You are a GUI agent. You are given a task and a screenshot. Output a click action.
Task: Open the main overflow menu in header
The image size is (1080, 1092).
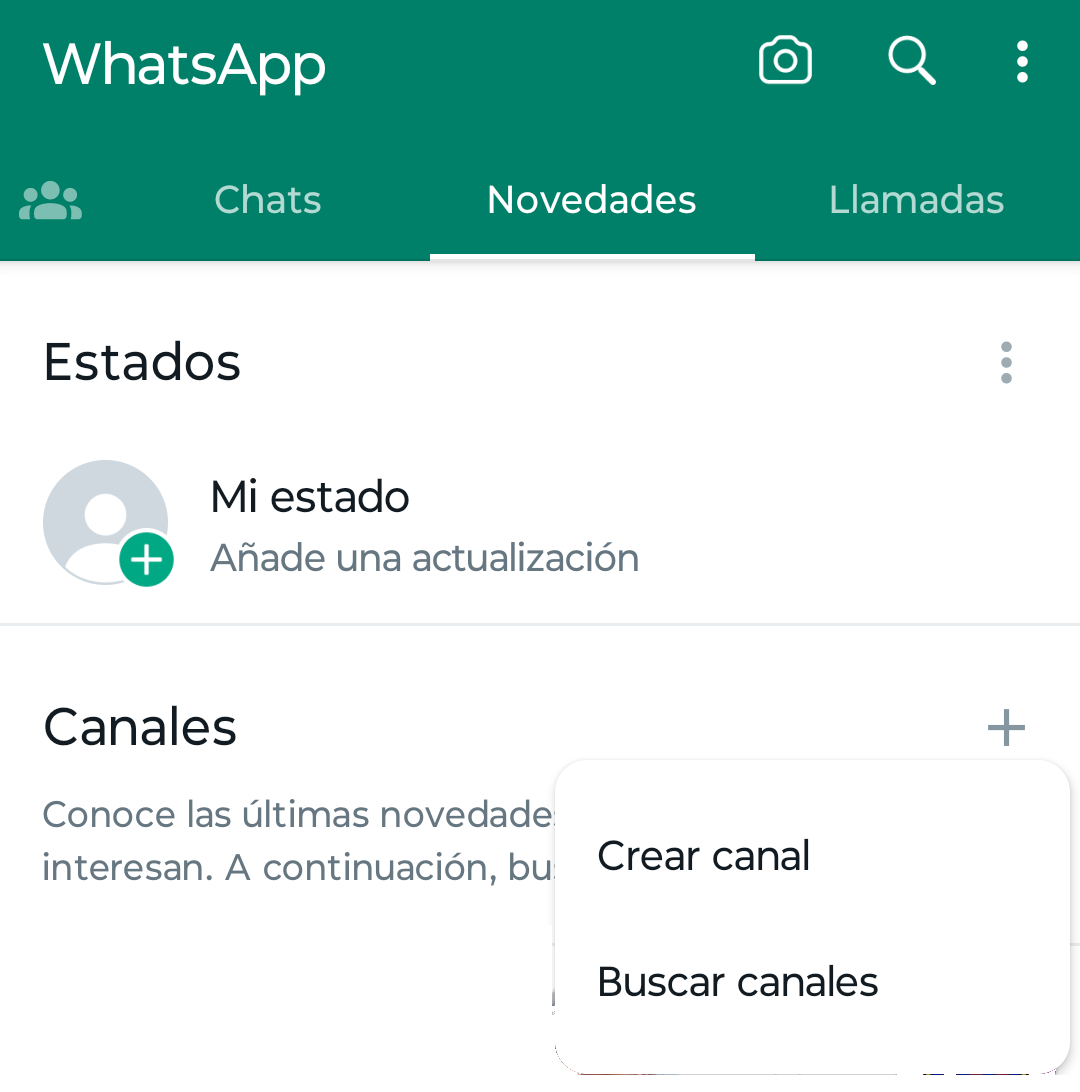[1021, 62]
